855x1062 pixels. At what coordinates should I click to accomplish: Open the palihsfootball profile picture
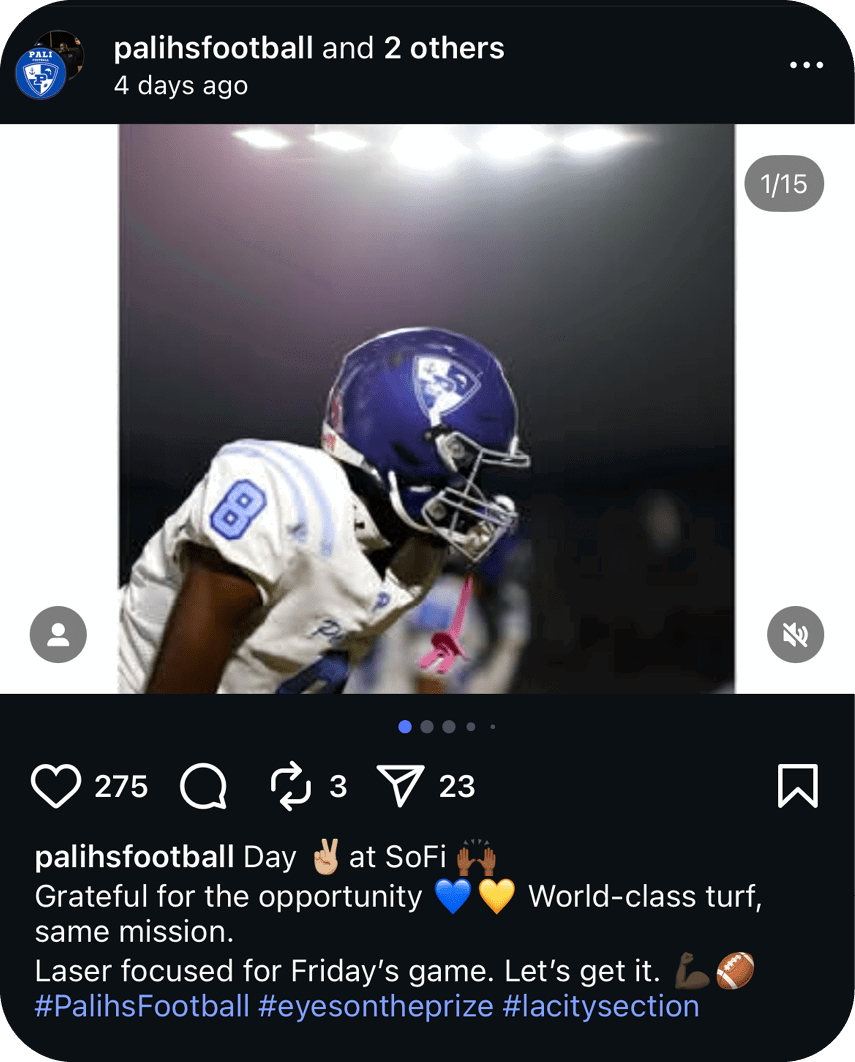point(42,74)
